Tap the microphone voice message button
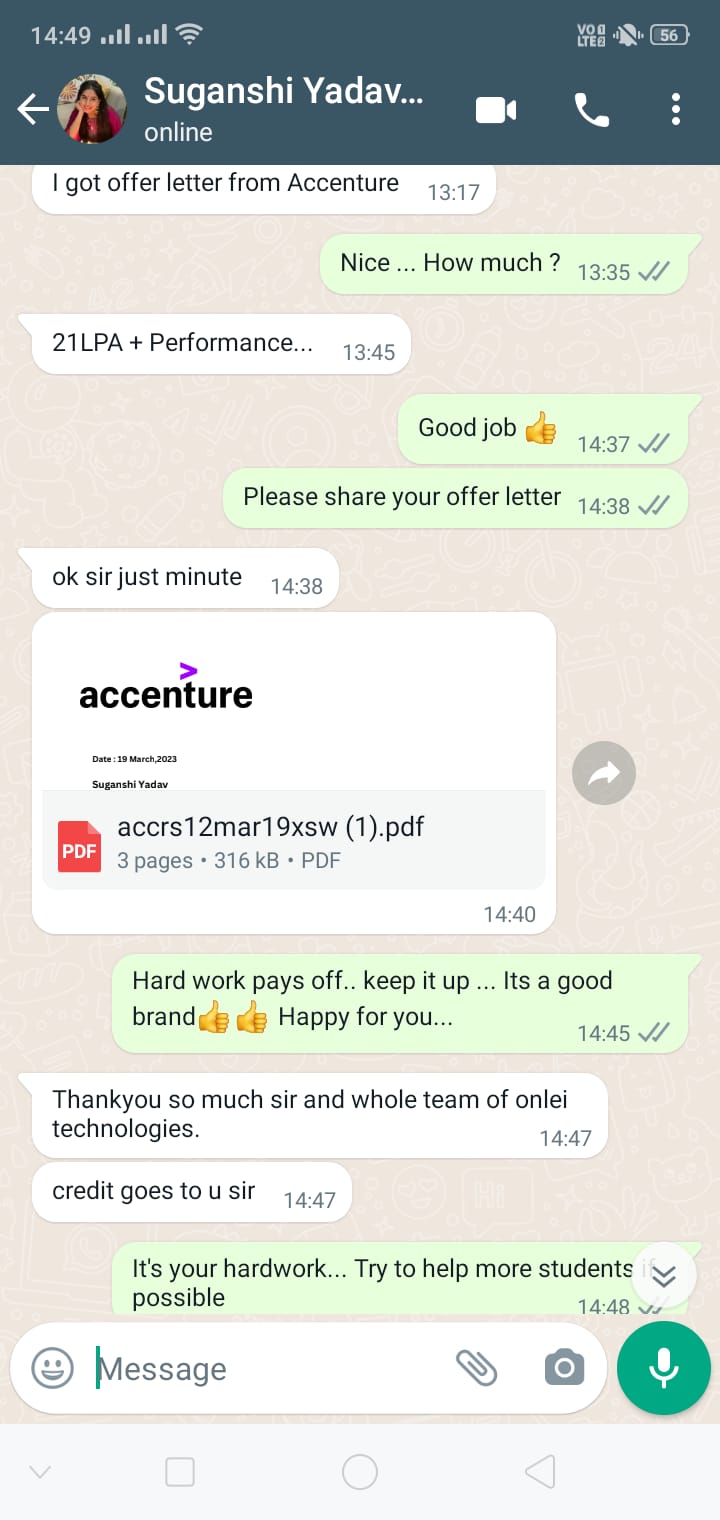720x1520 pixels. coord(664,1368)
